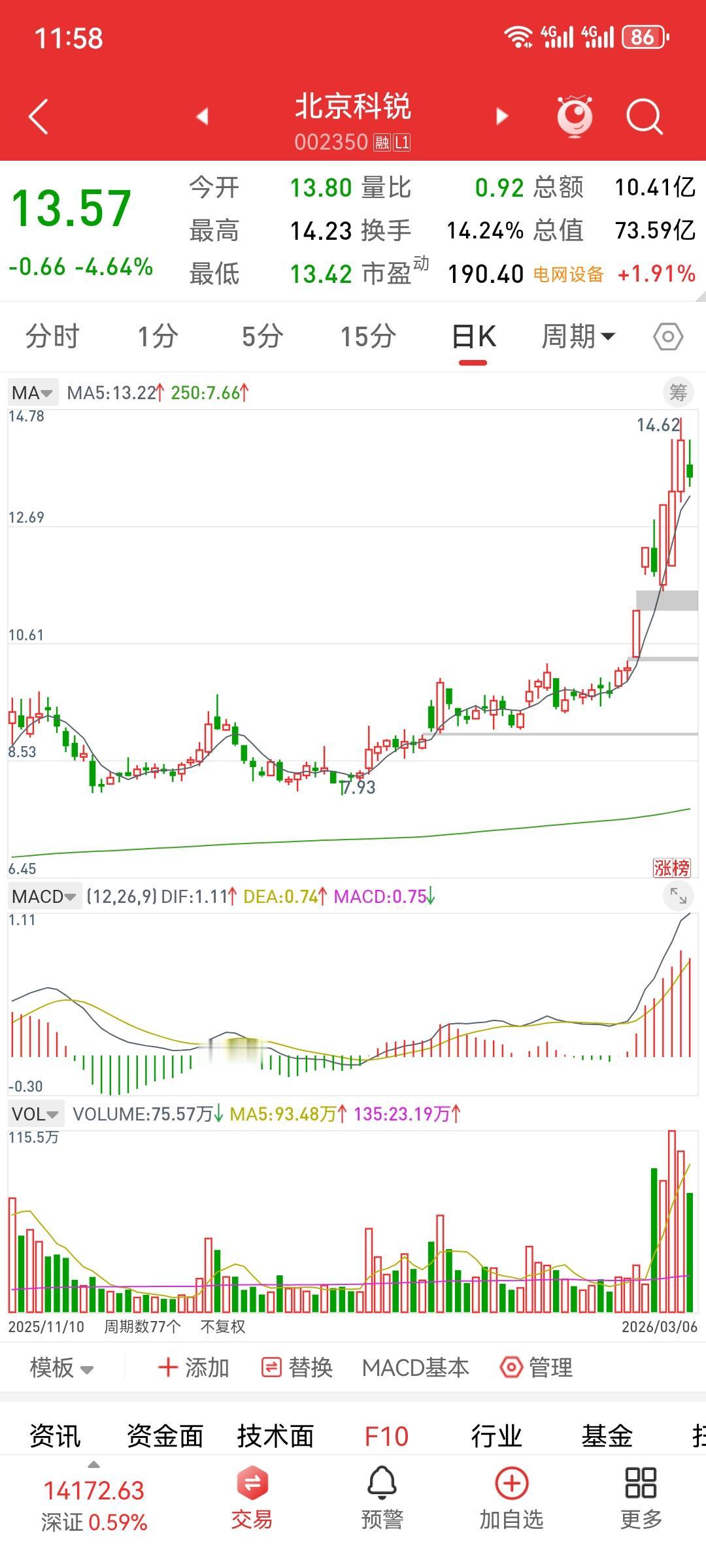
Task: Open chart settings hexagon icon
Action: pyautogui.click(x=668, y=337)
